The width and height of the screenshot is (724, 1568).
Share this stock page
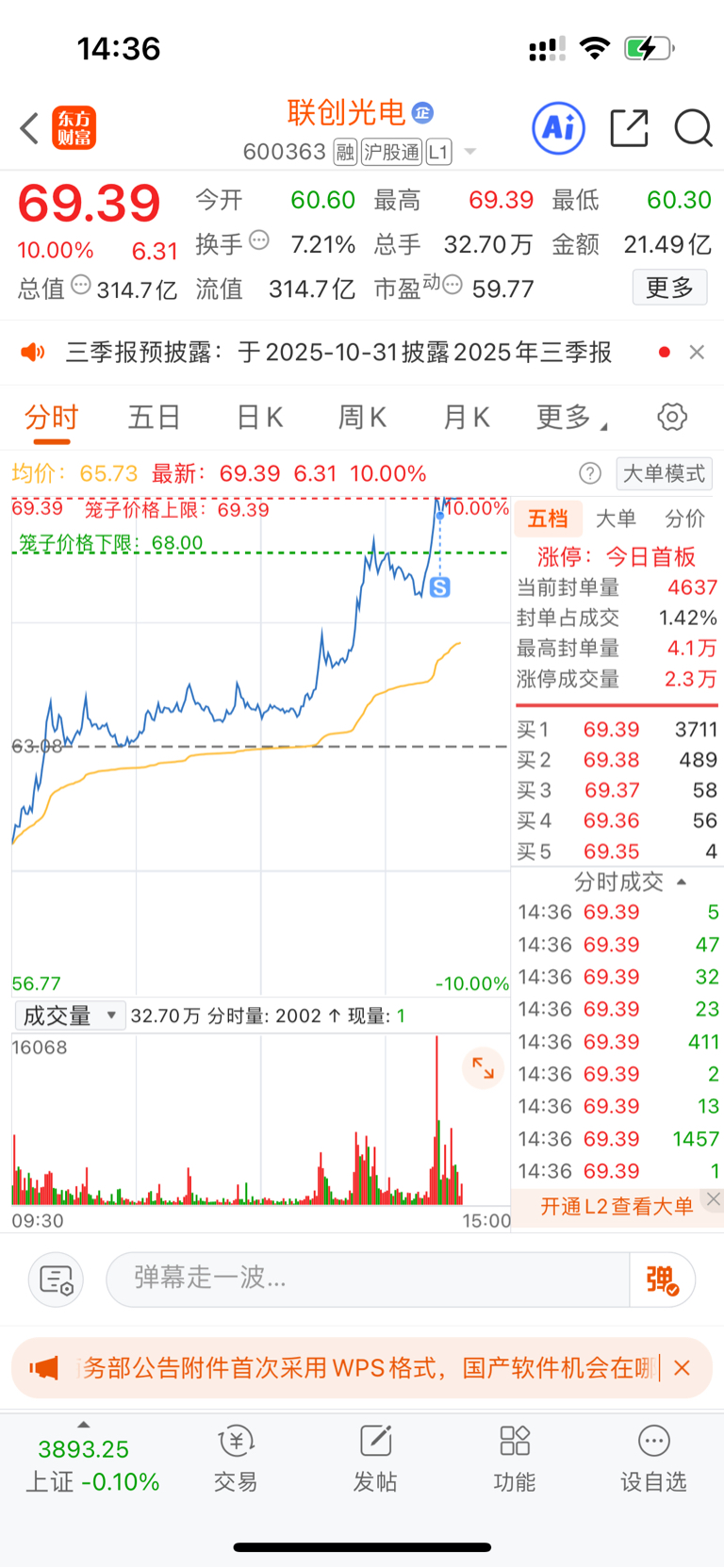click(629, 128)
